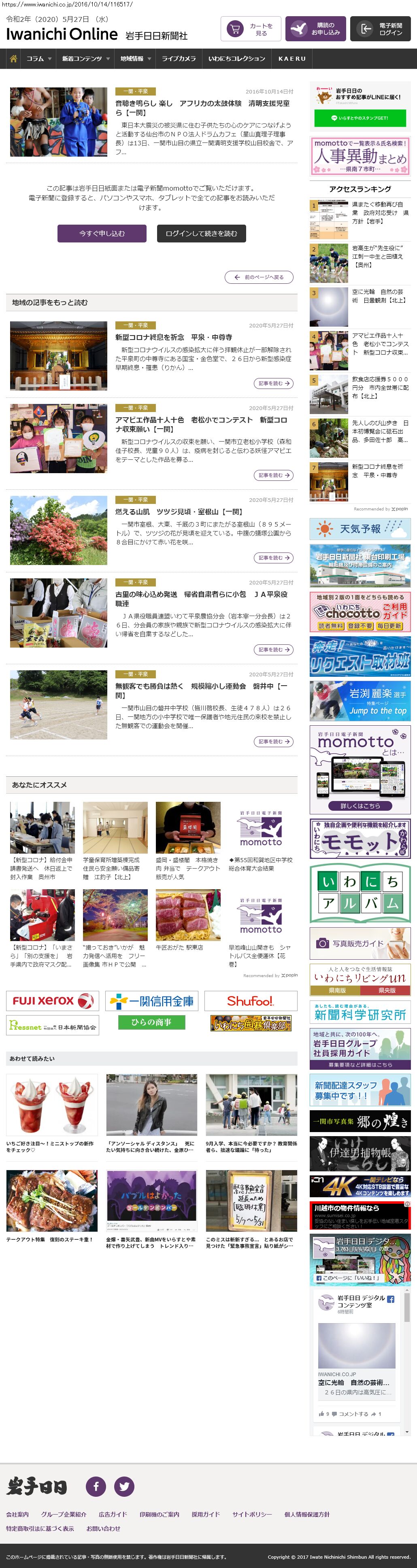This screenshot has width=417, height=1568.
Task: Tap 購読のお申し込み subscription button
Action: tap(315, 29)
